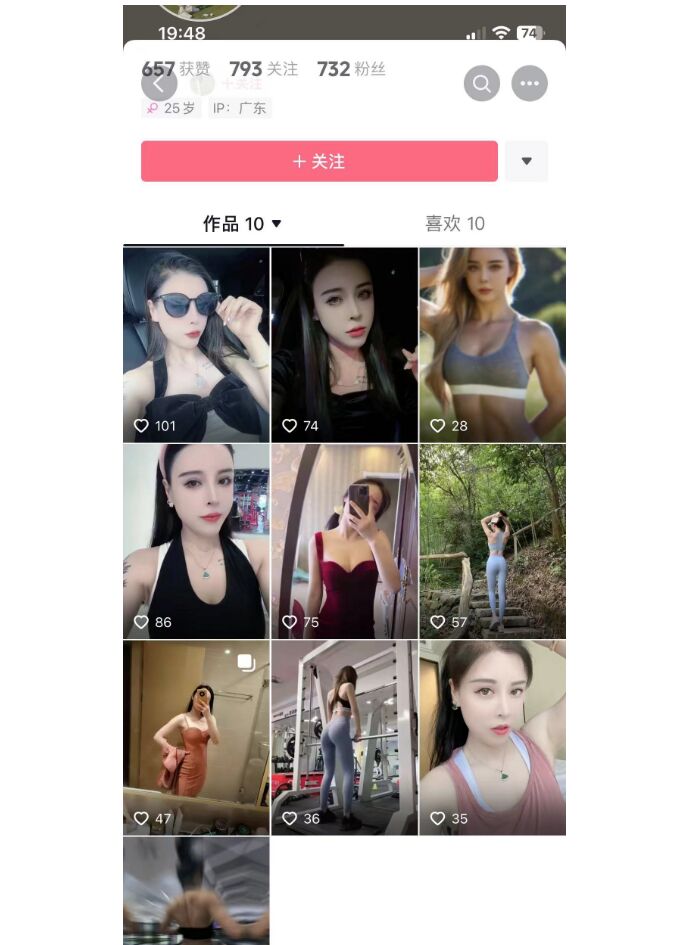Open the three-dot overflow menu

[x=529, y=84]
